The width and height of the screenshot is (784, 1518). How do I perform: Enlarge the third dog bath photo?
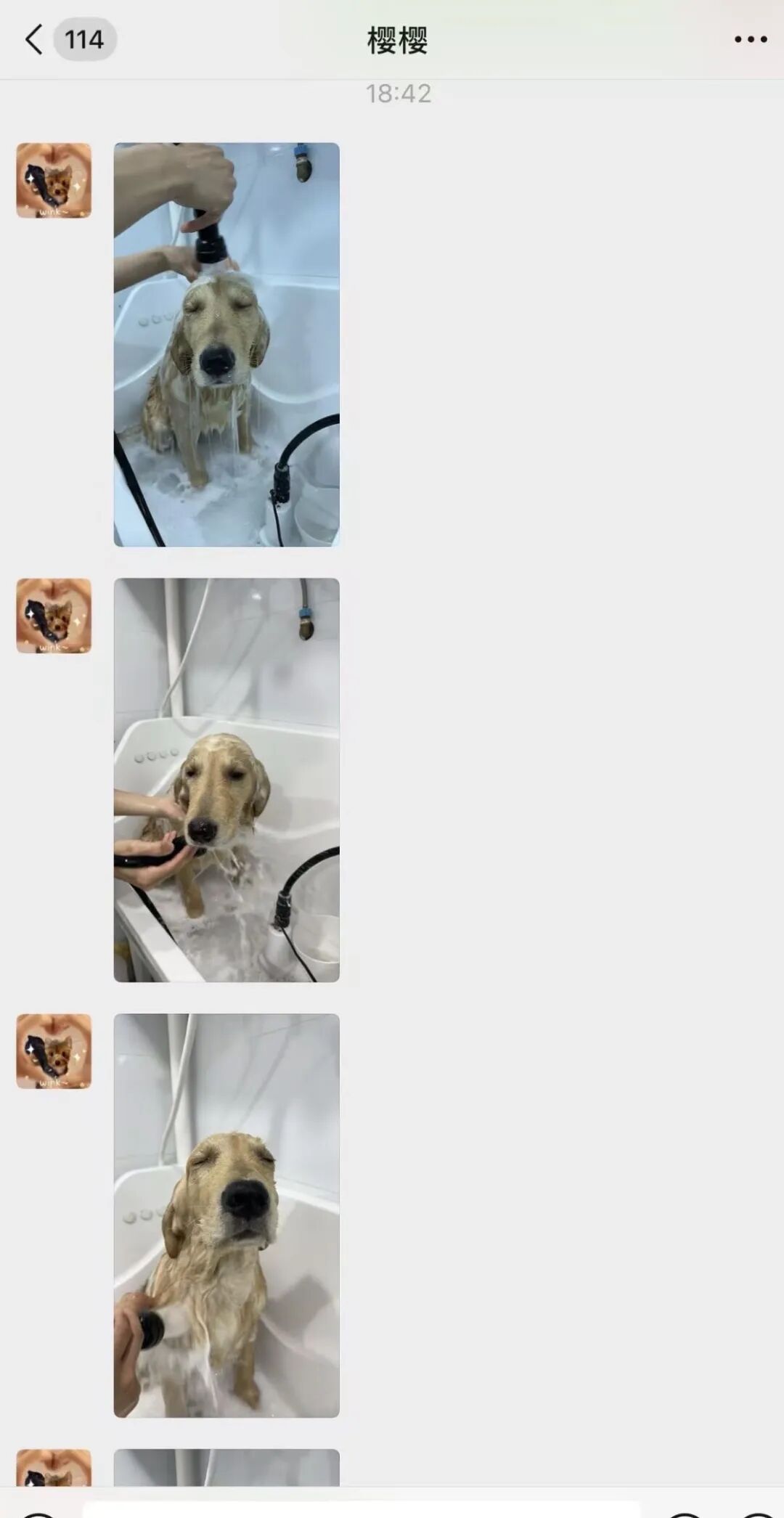coord(226,1215)
